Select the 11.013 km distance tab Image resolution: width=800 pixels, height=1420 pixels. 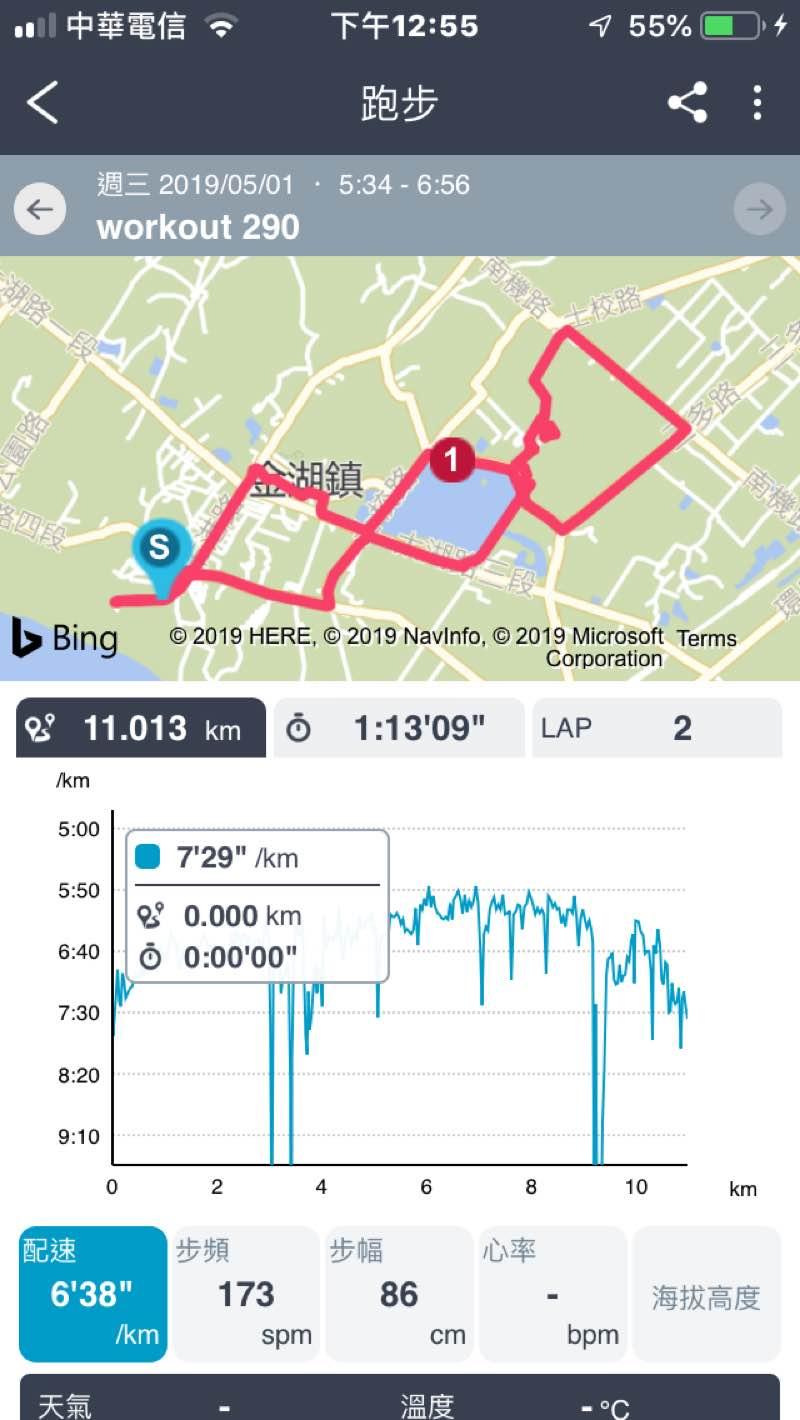[x=141, y=728]
